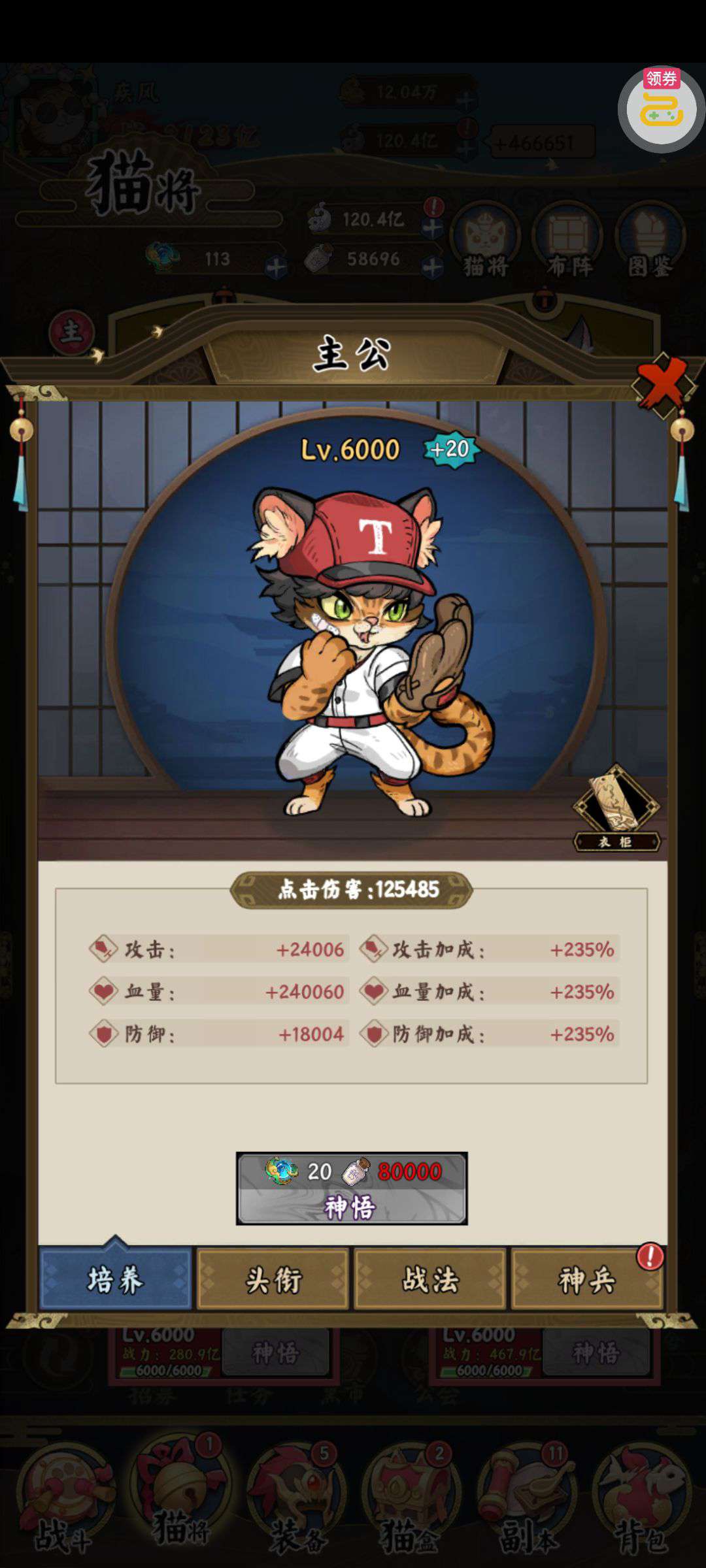Screen dimensions: 706x1568
Task: Open the 衣柜 wardrobe
Action: (x=616, y=810)
